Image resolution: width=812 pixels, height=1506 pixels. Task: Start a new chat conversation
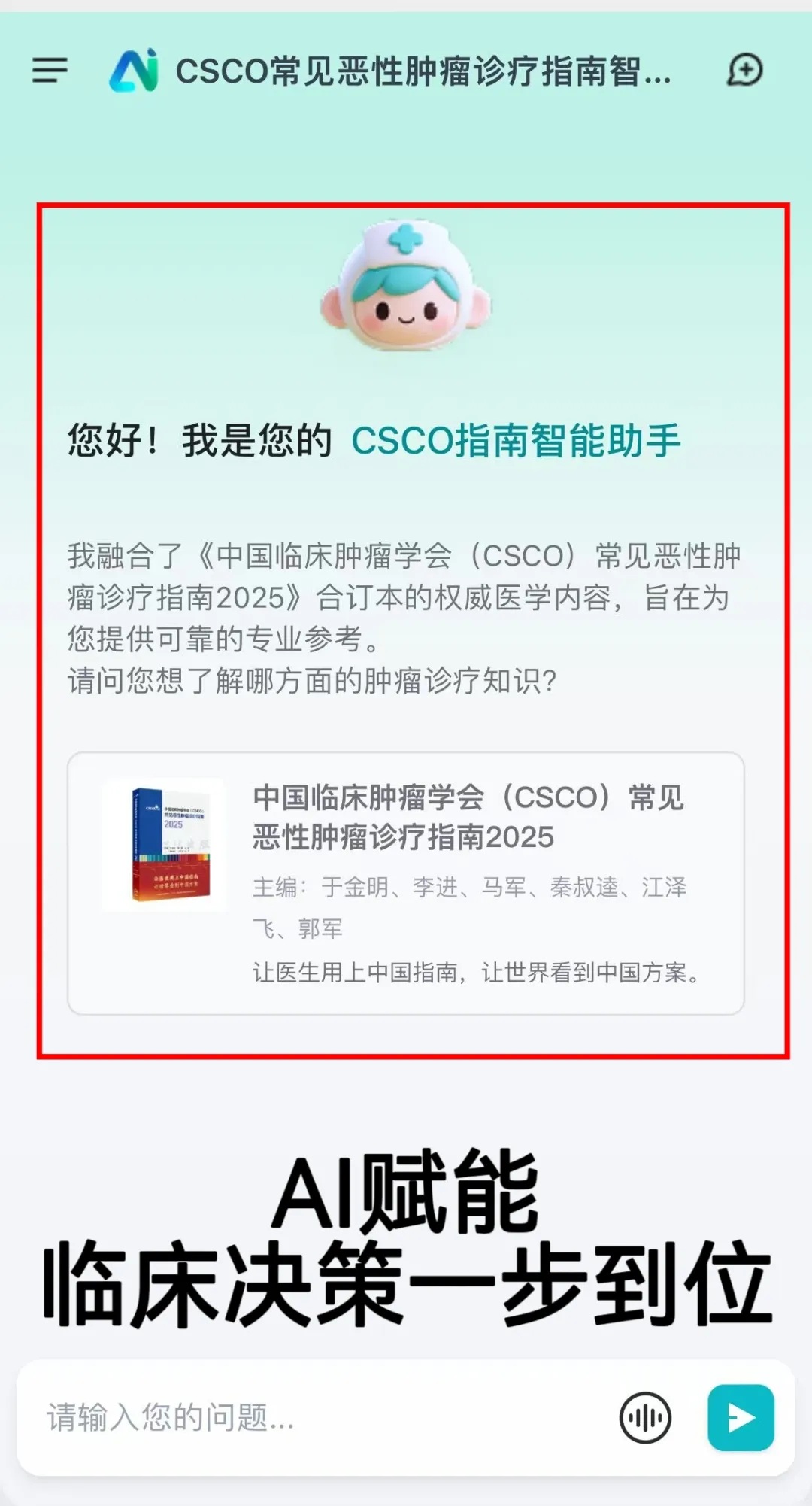744,71
